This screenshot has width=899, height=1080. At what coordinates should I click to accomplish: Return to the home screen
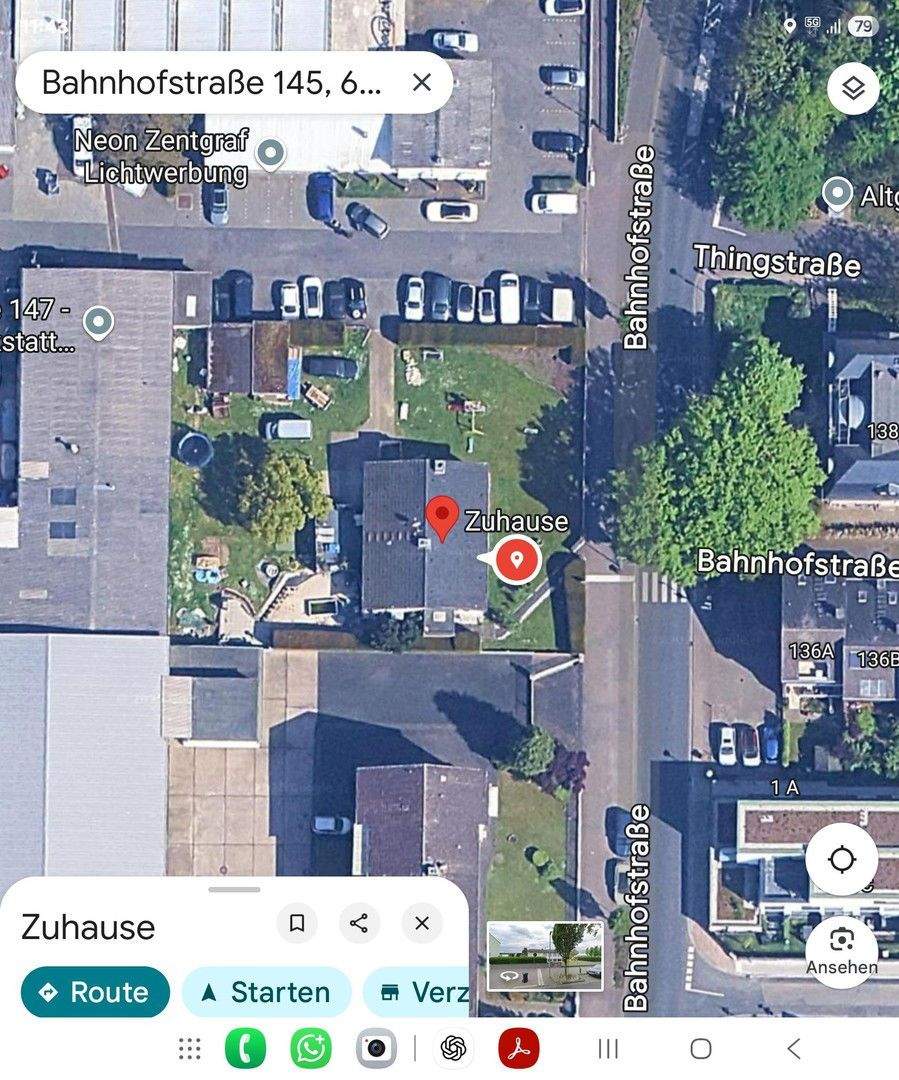pos(701,1048)
